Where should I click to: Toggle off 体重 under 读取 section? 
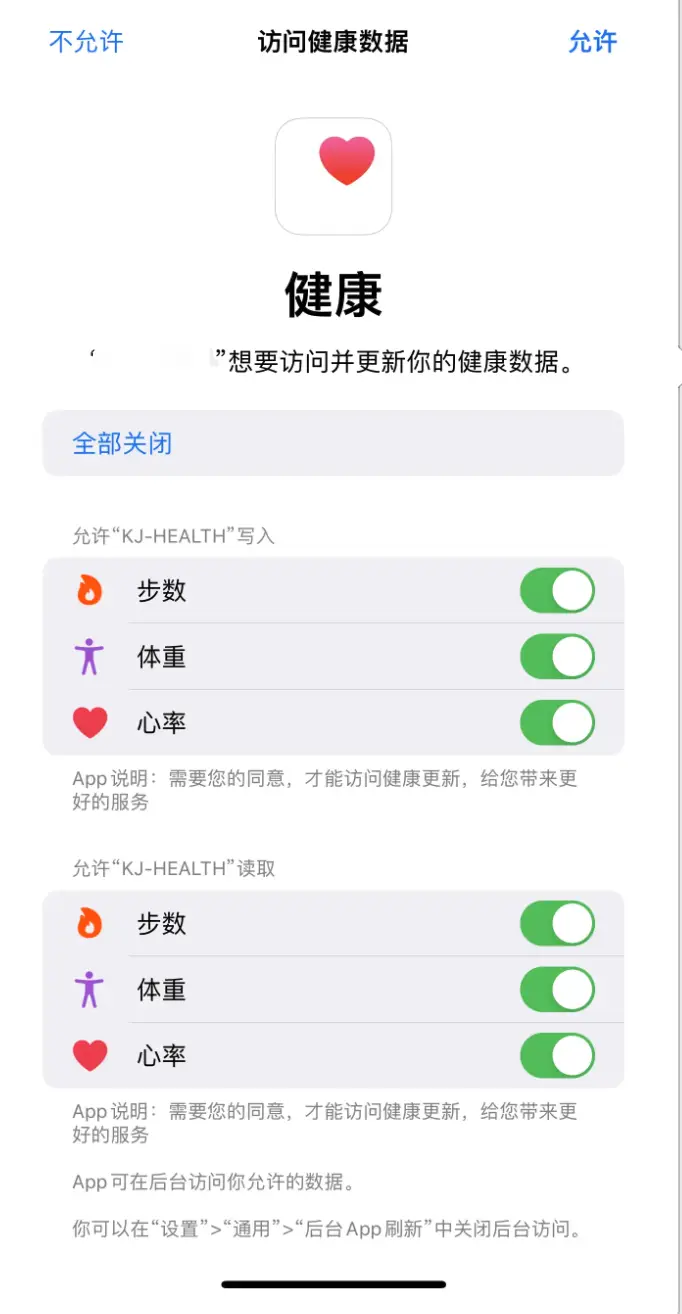click(x=557, y=990)
